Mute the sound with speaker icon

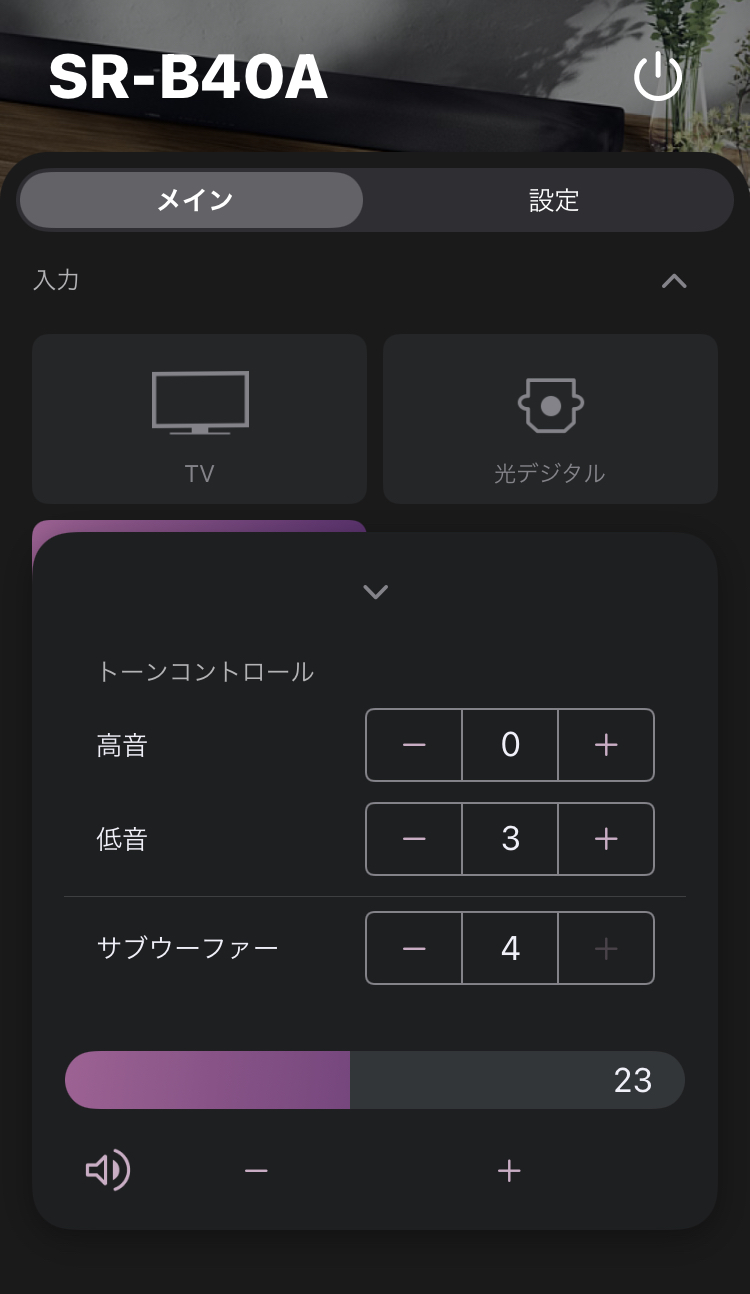108,1170
